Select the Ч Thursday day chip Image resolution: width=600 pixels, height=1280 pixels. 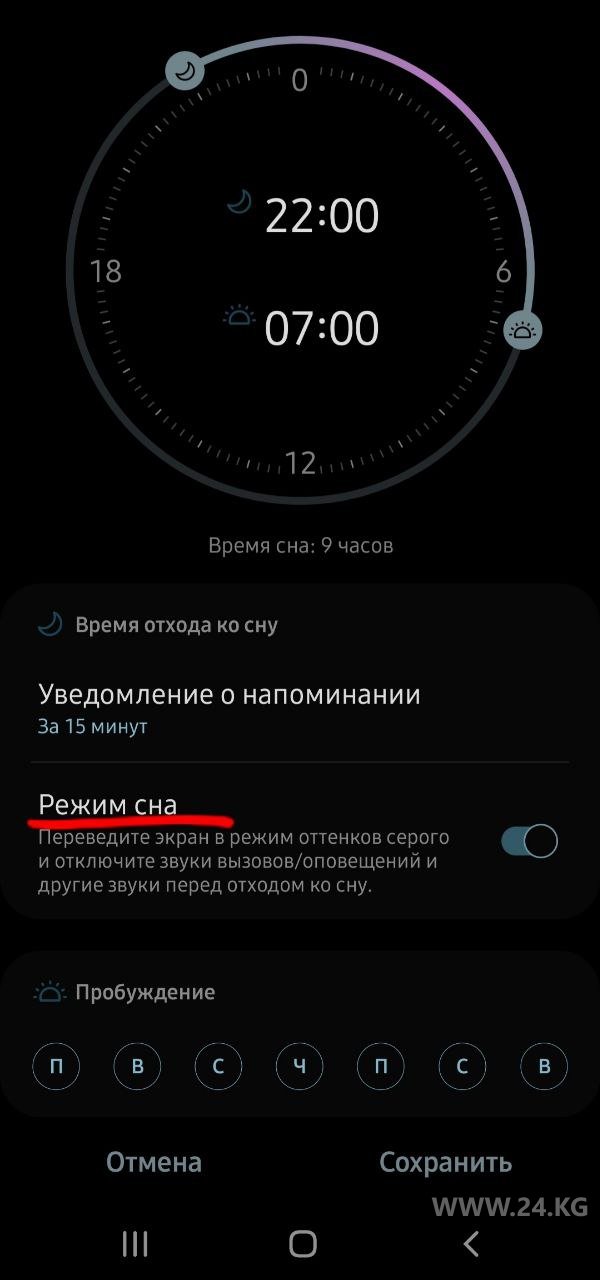tap(300, 1066)
